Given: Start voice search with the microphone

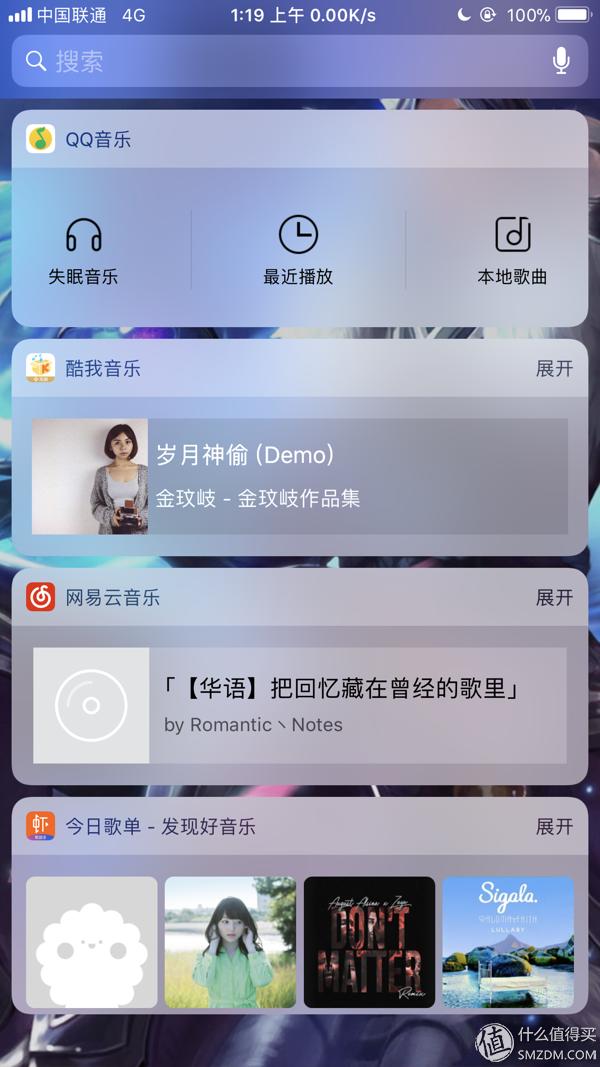Looking at the screenshot, I should pyautogui.click(x=561, y=61).
